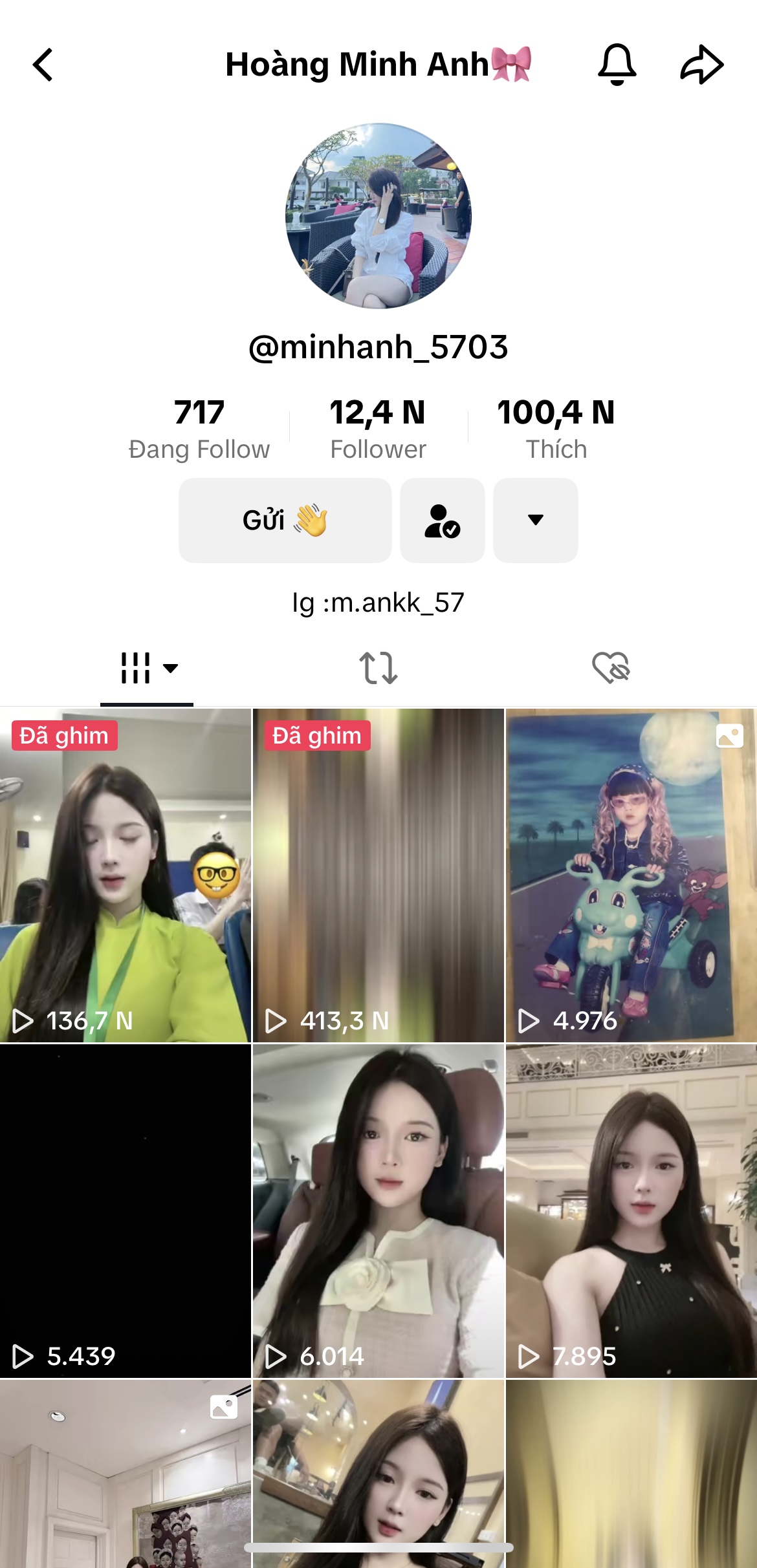Open pinned video with 136,7 N views
This screenshot has height=1568, width=757.
[125, 875]
